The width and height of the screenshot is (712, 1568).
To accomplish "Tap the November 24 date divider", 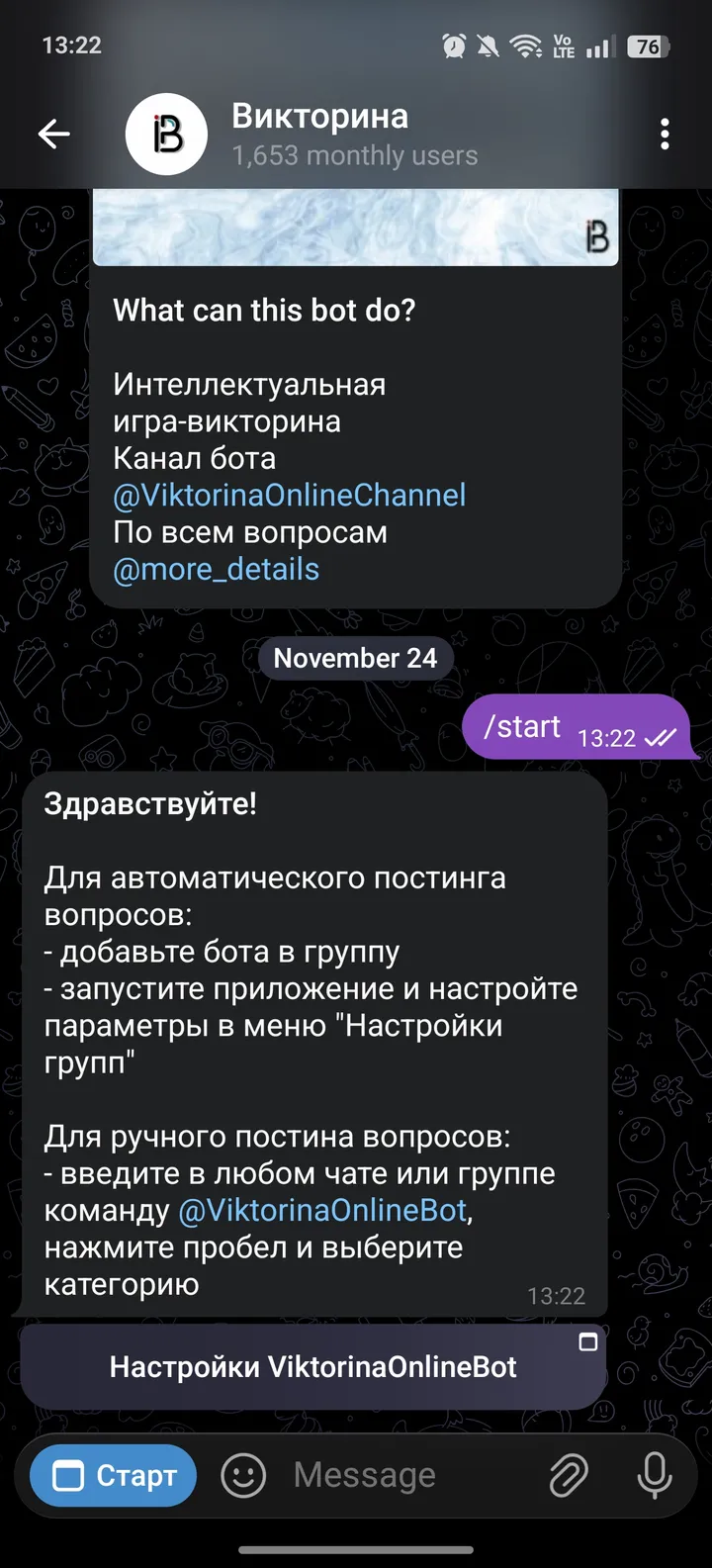I will click(x=355, y=657).
